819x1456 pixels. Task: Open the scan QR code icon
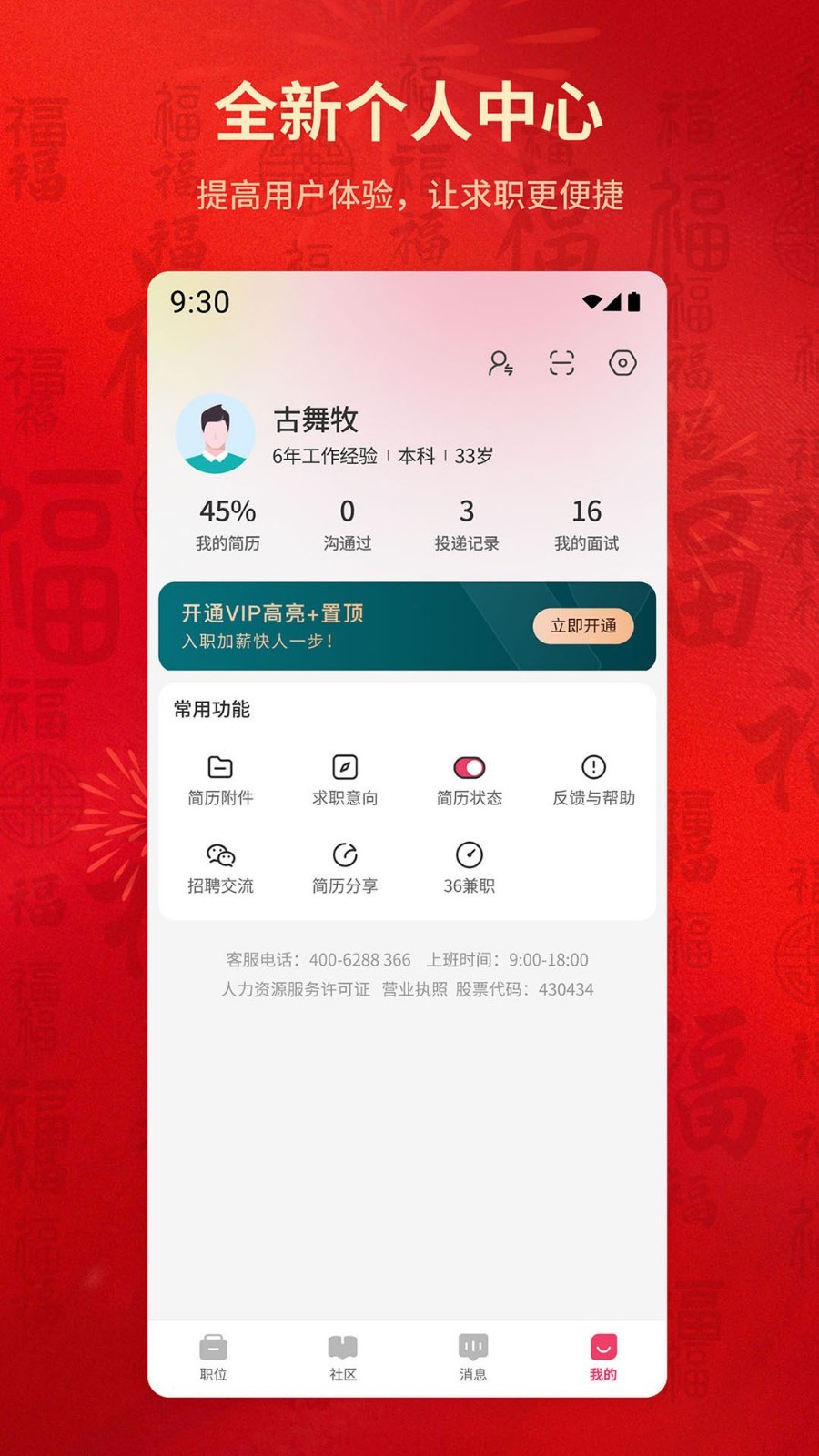tap(563, 362)
